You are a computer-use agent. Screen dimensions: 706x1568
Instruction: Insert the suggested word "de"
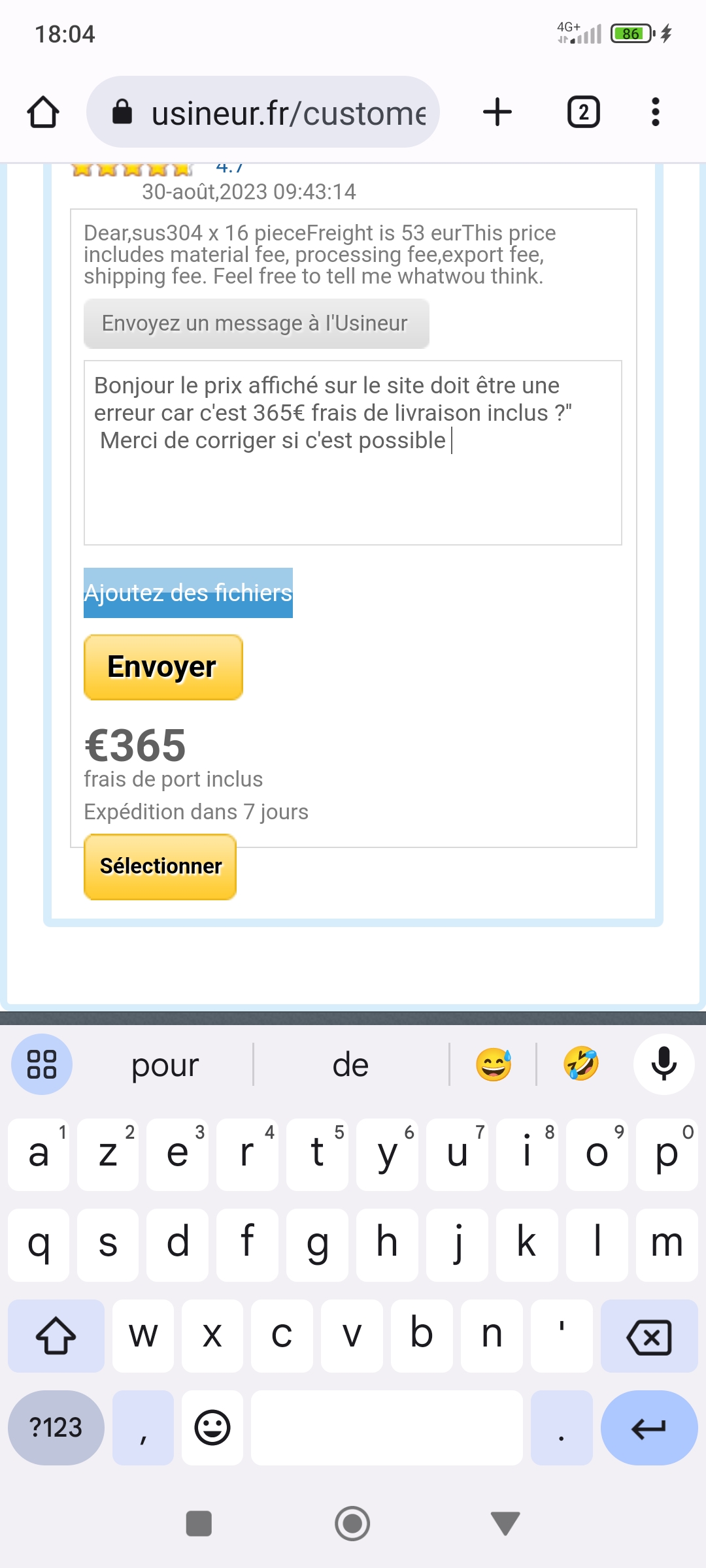pyautogui.click(x=351, y=1065)
